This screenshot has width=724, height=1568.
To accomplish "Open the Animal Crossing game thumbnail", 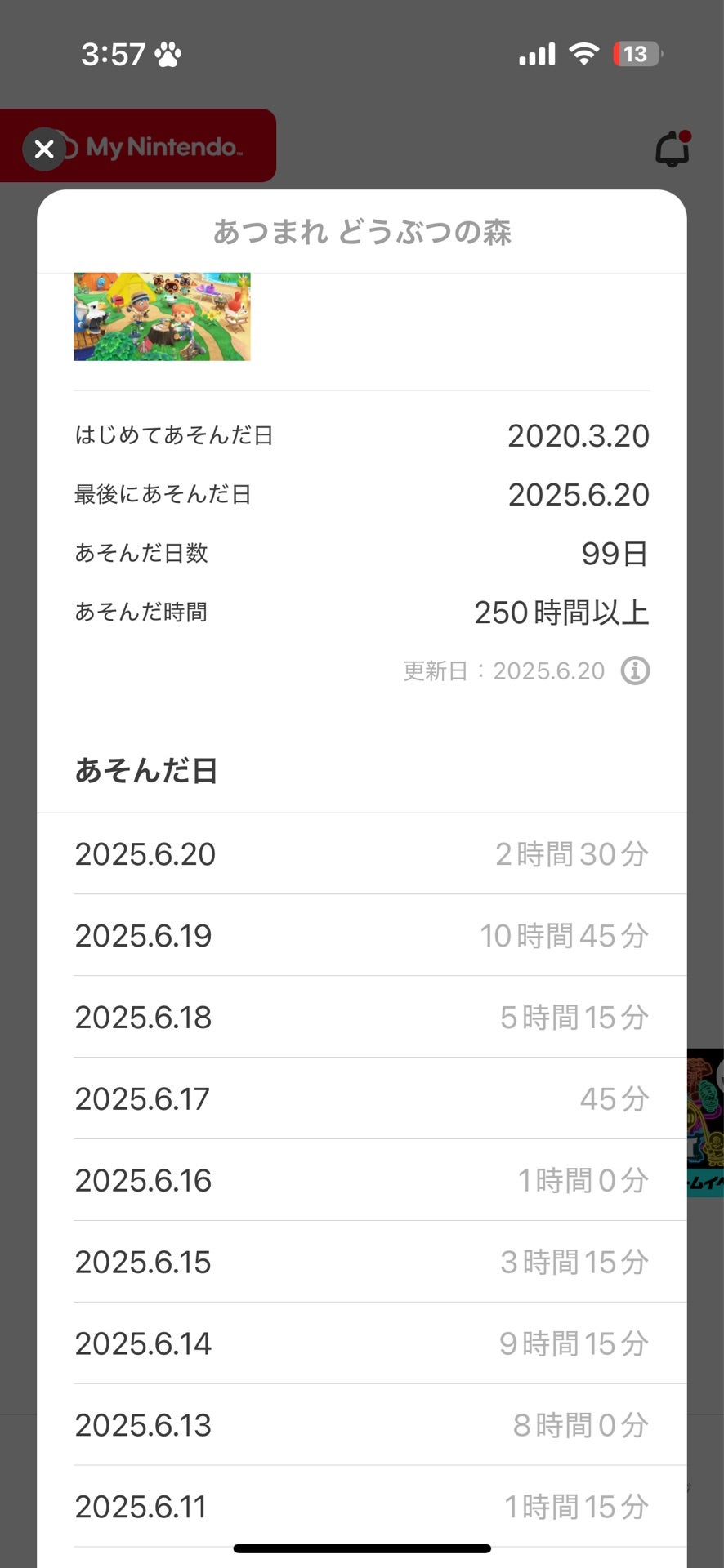I will [x=161, y=318].
